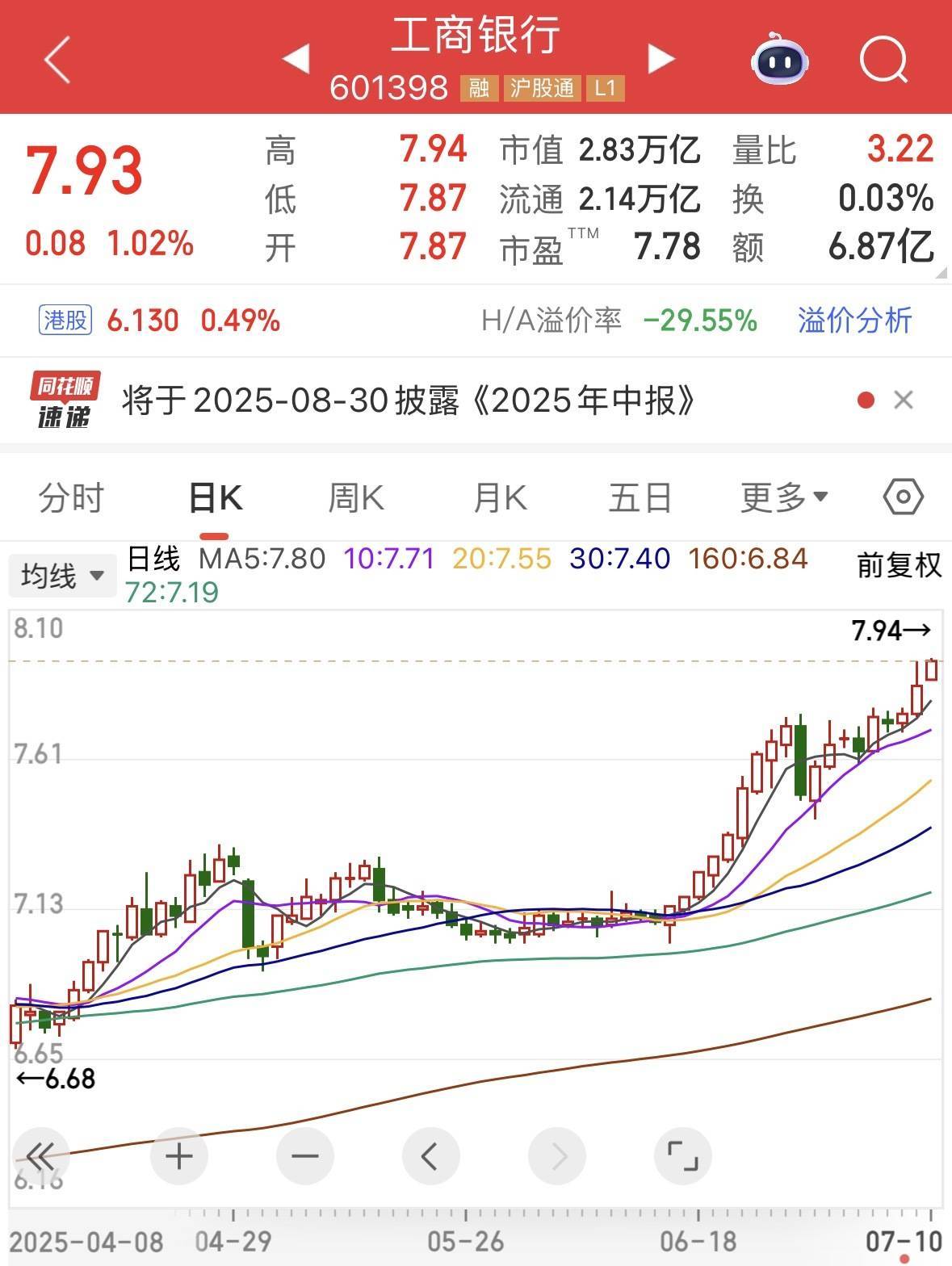
Task: Open the robot AI assistant
Action: point(779,59)
